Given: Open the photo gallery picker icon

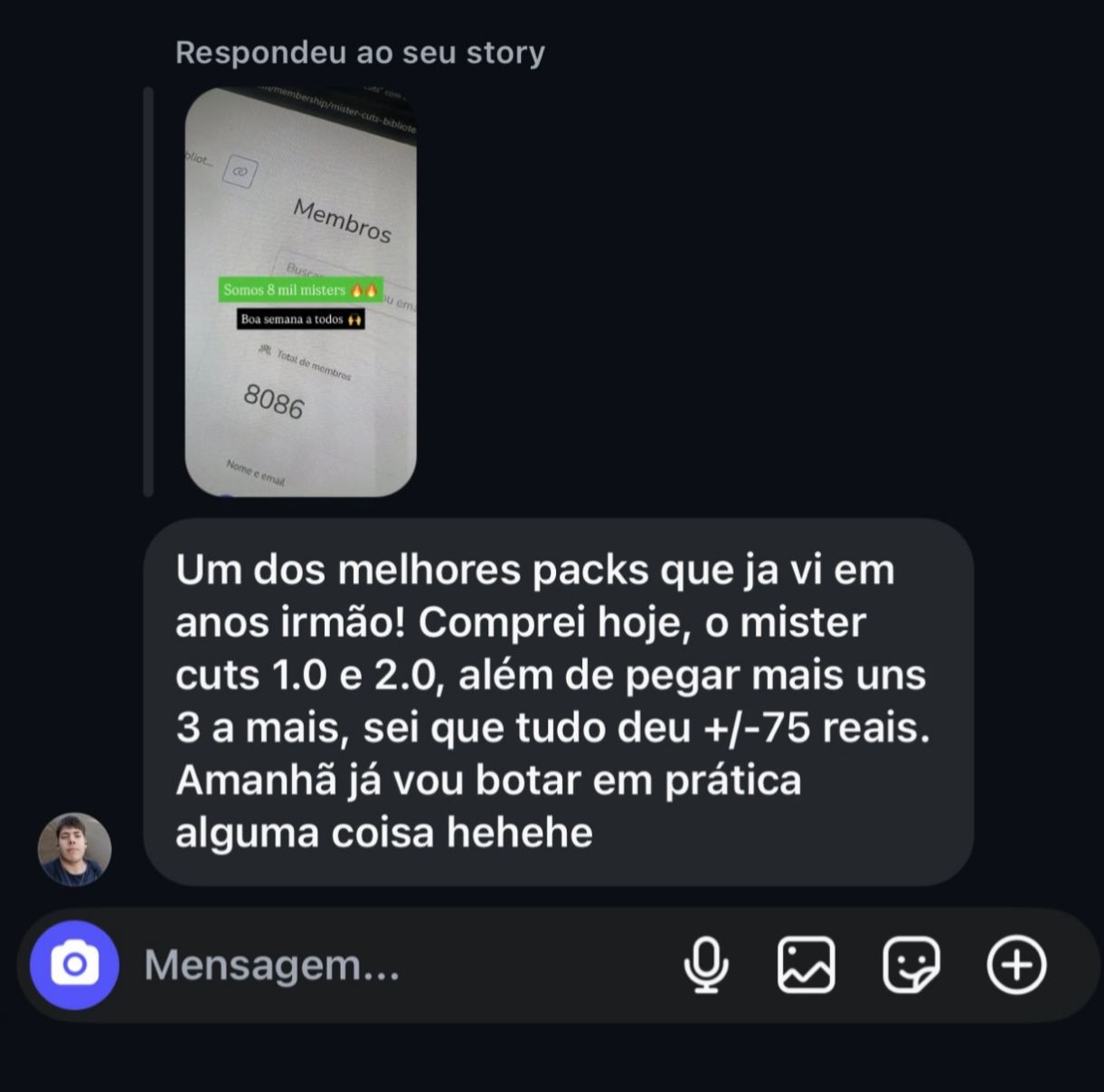Looking at the screenshot, I should coord(806,965).
